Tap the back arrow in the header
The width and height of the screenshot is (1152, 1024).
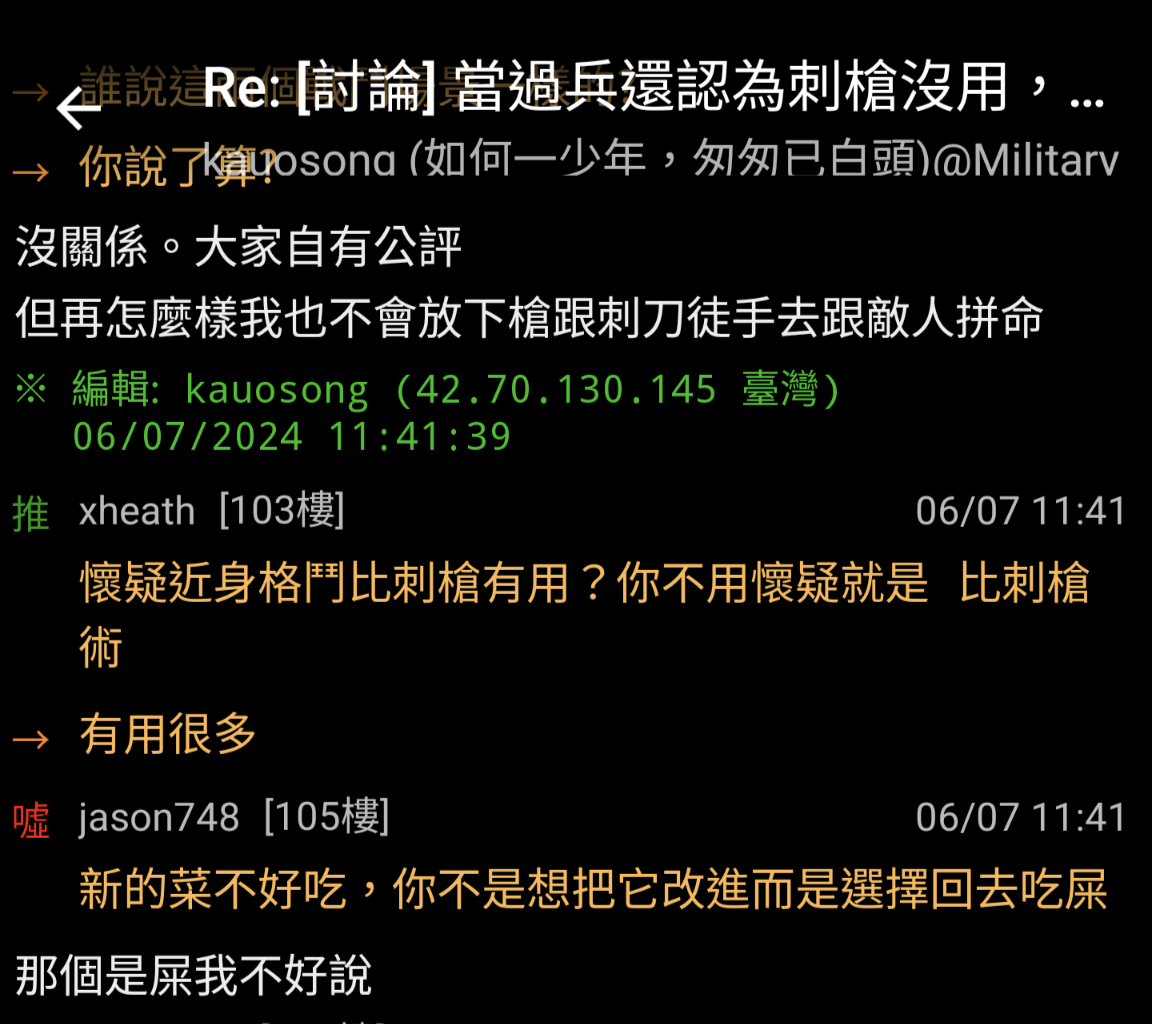(78, 108)
